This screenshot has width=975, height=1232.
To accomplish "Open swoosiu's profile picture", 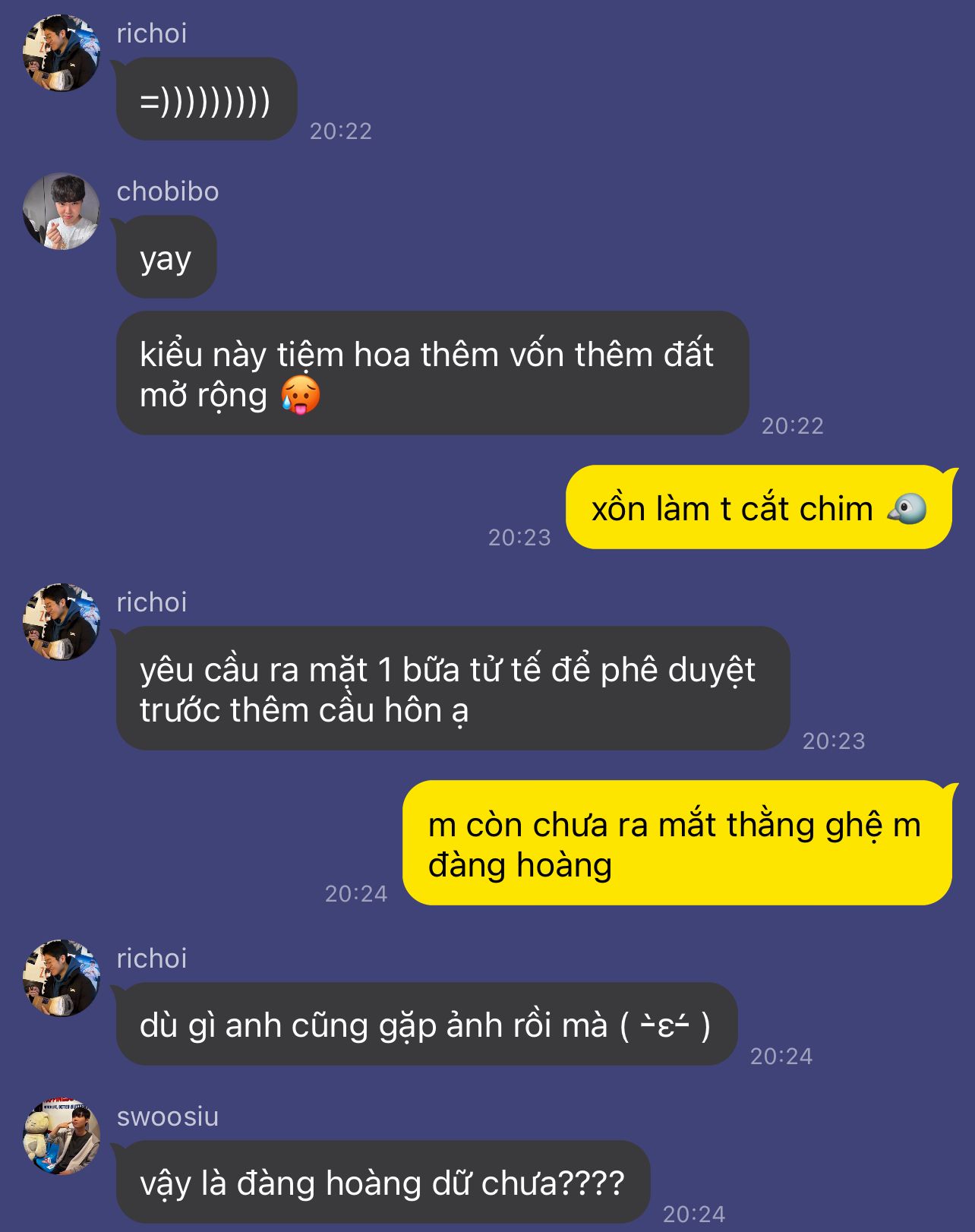I will coord(62,1136).
